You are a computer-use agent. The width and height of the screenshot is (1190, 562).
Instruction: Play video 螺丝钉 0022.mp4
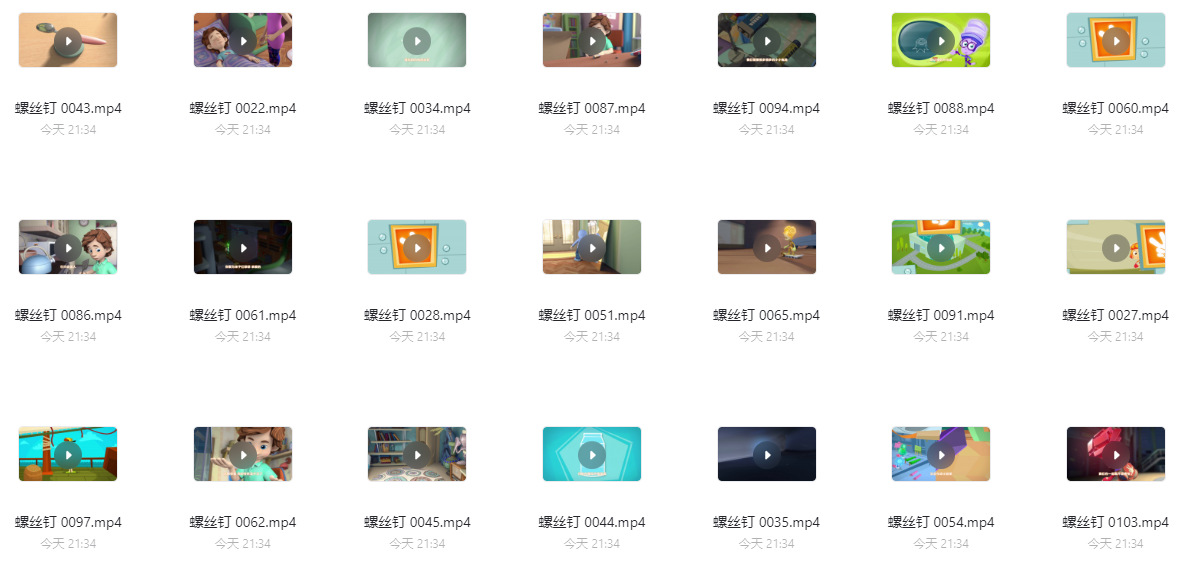(x=243, y=41)
